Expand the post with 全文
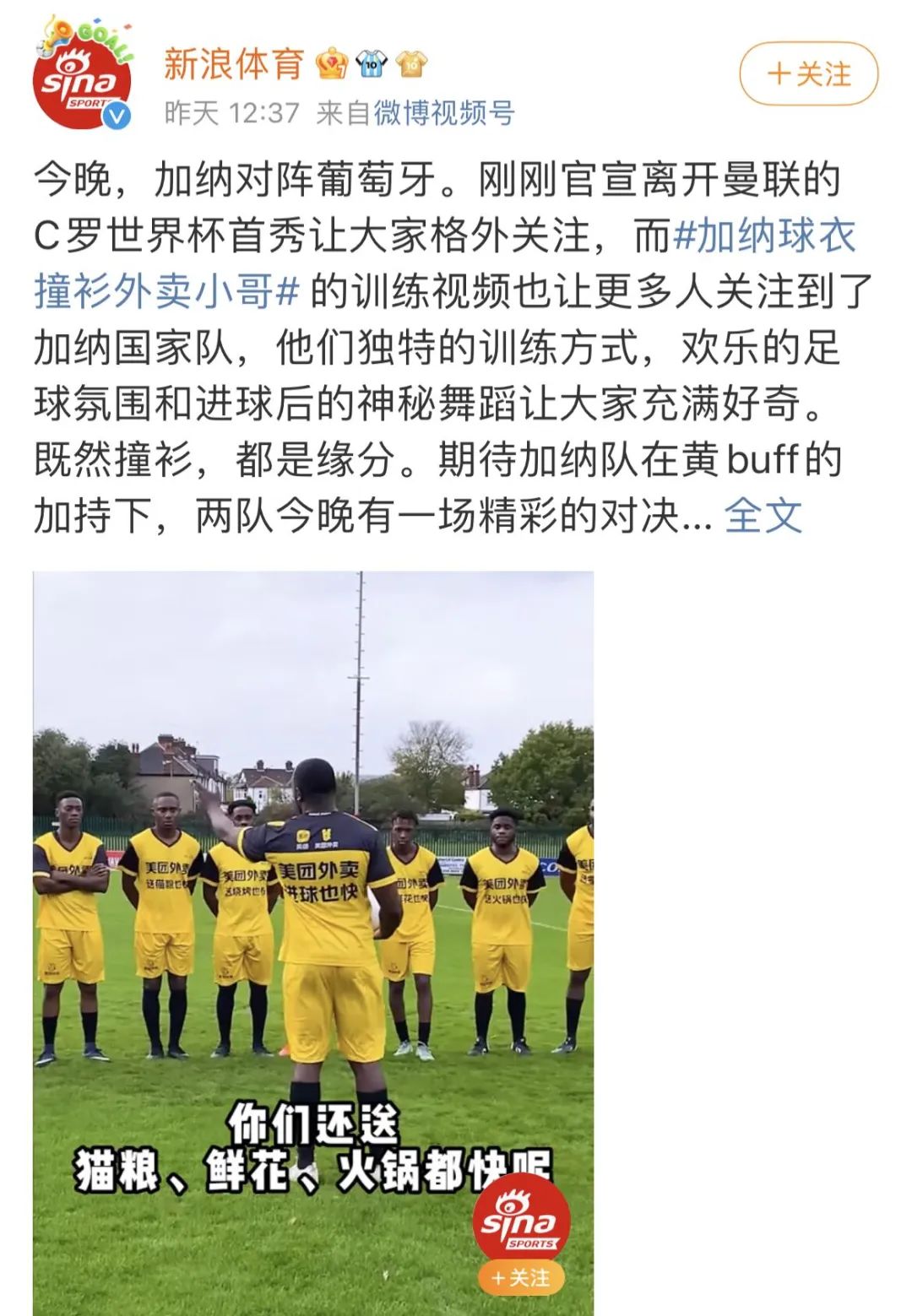This screenshot has height=1316, width=912. (x=763, y=515)
